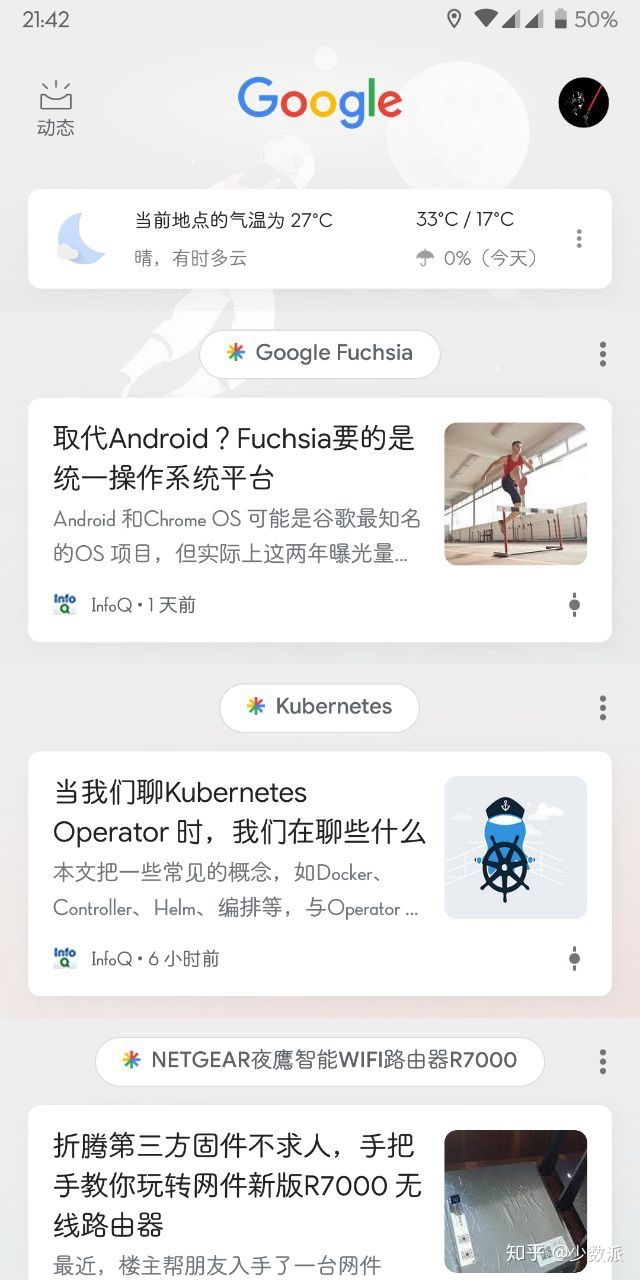Image resolution: width=640 pixels, height=1280 pixels.
Task: Open options for the Kubernetes topic
Action: pyautogui.click(x=602, y=708)
